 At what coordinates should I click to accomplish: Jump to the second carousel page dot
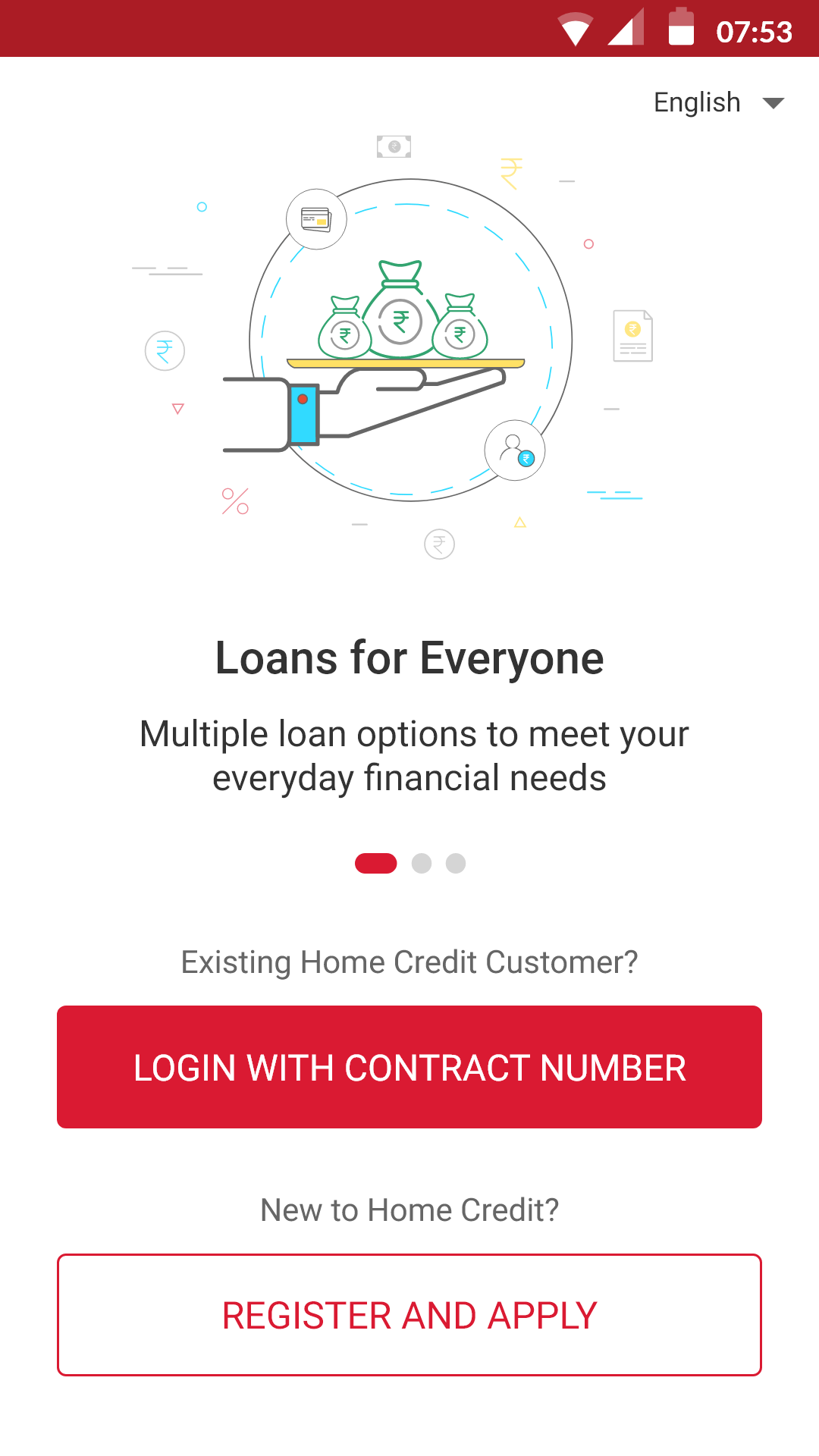(x=422, y=863)
